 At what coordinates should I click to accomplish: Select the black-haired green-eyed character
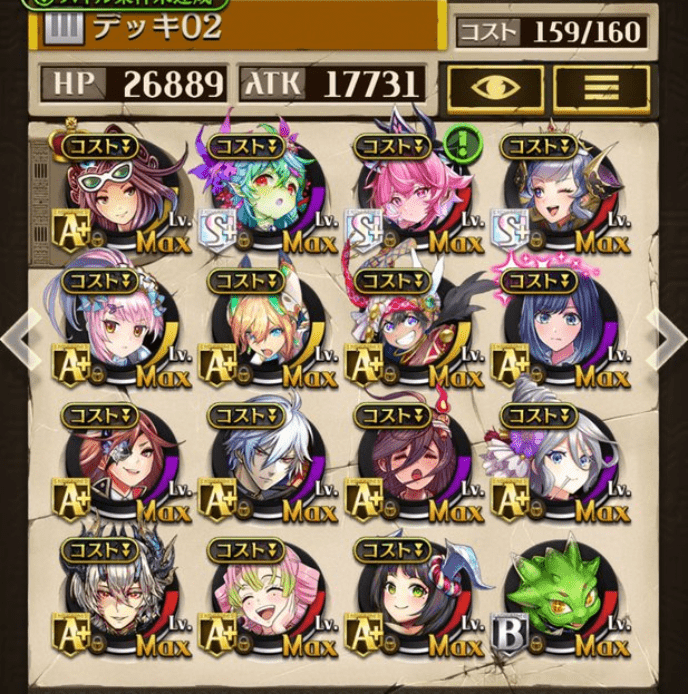pyautogui.click(x=408, y=598)
